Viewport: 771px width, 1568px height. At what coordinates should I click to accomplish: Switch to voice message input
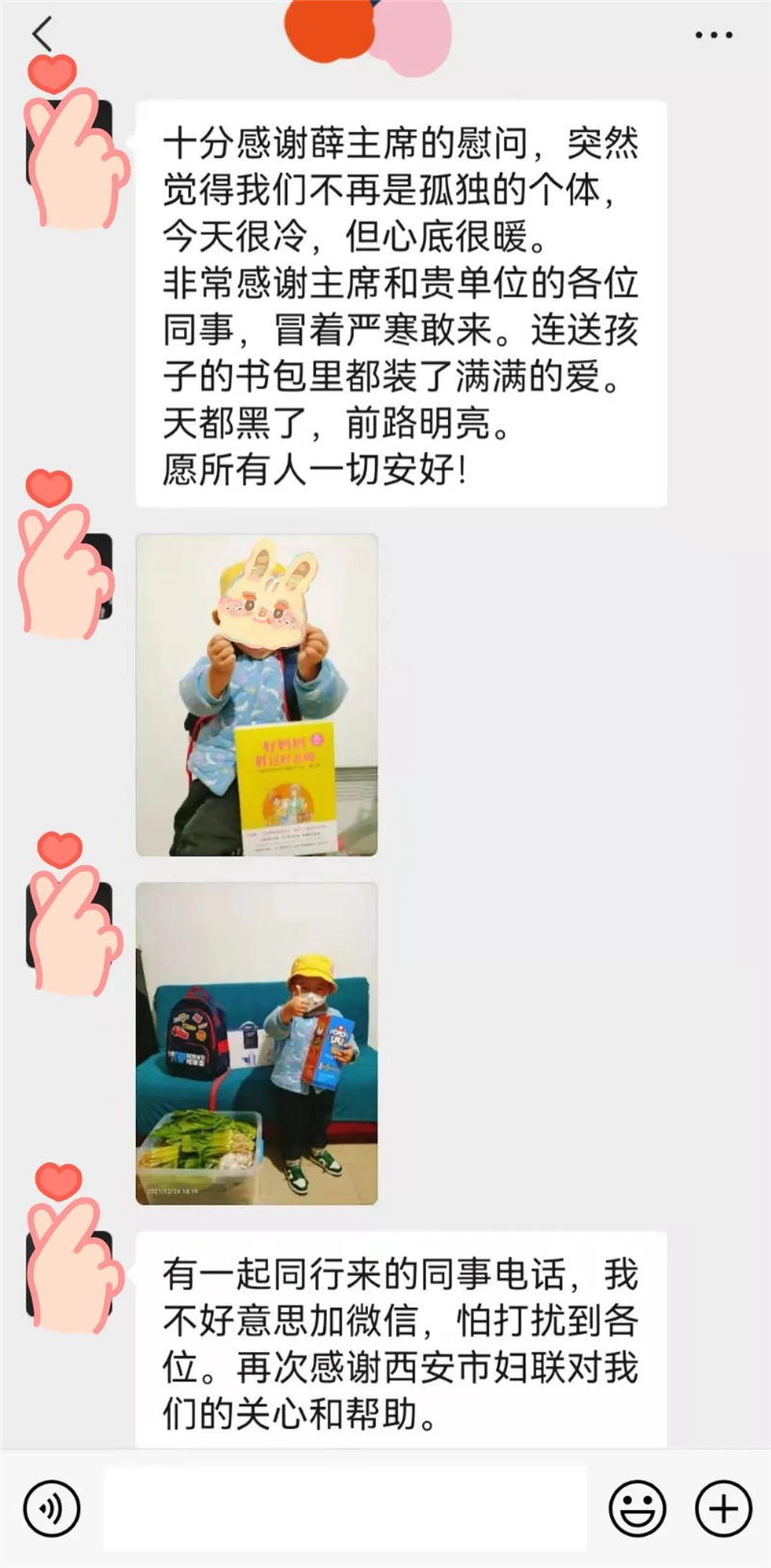(51, 1508)
